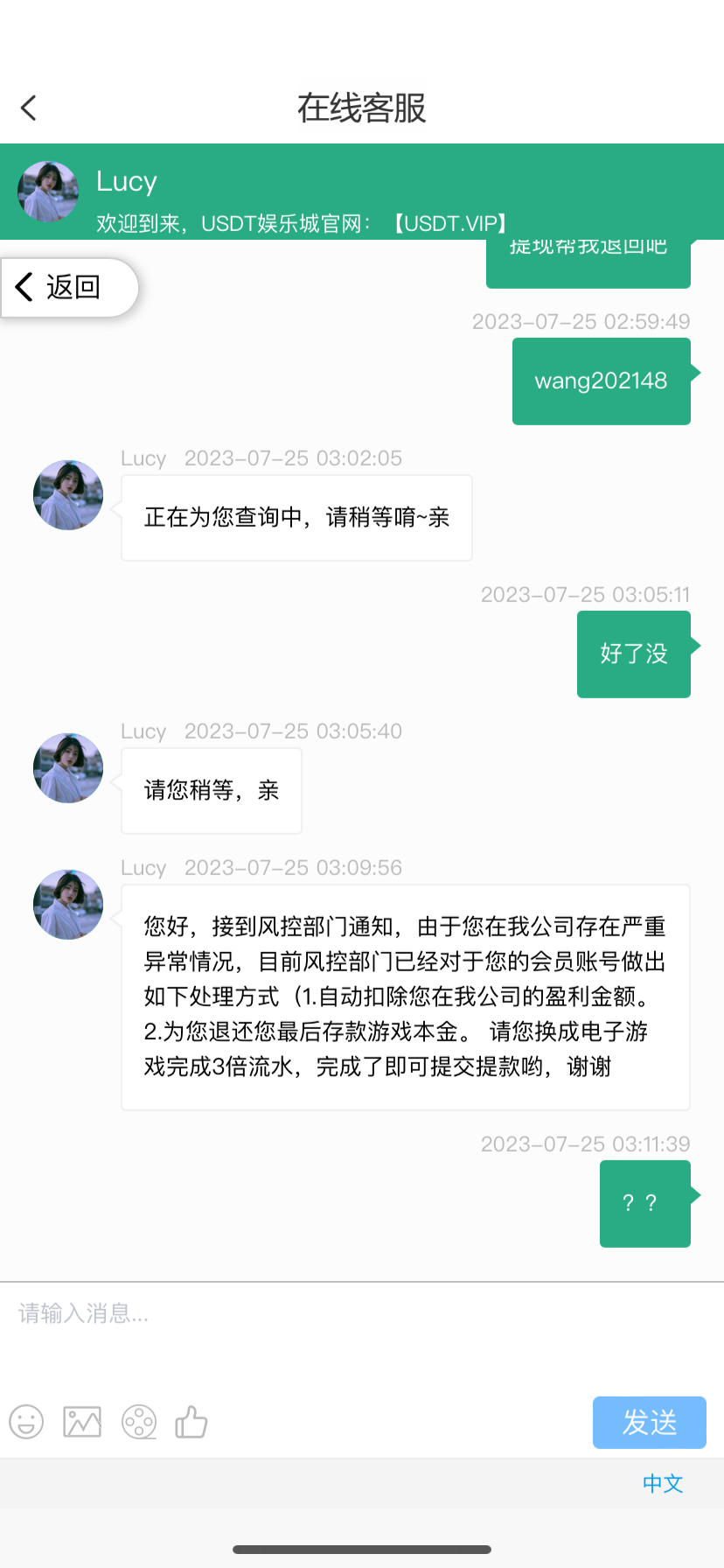Screen dimensions: 724x1568
Task: Toggle the emoji panel open
Action: click(x=25, y=1423)
